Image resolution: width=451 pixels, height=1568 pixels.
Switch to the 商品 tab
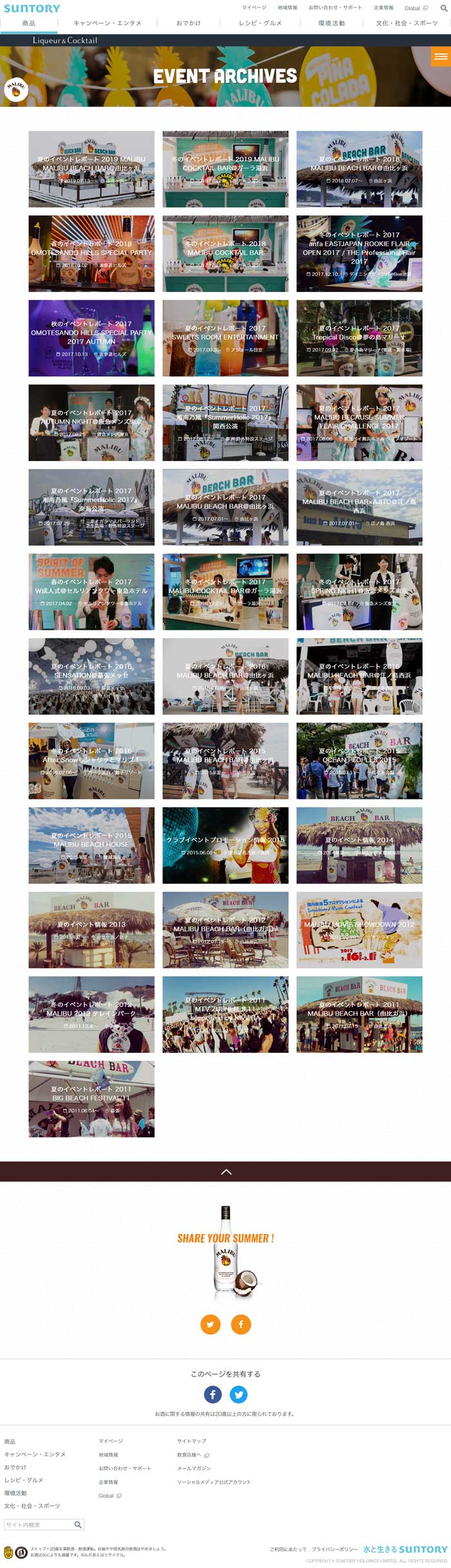28,23
